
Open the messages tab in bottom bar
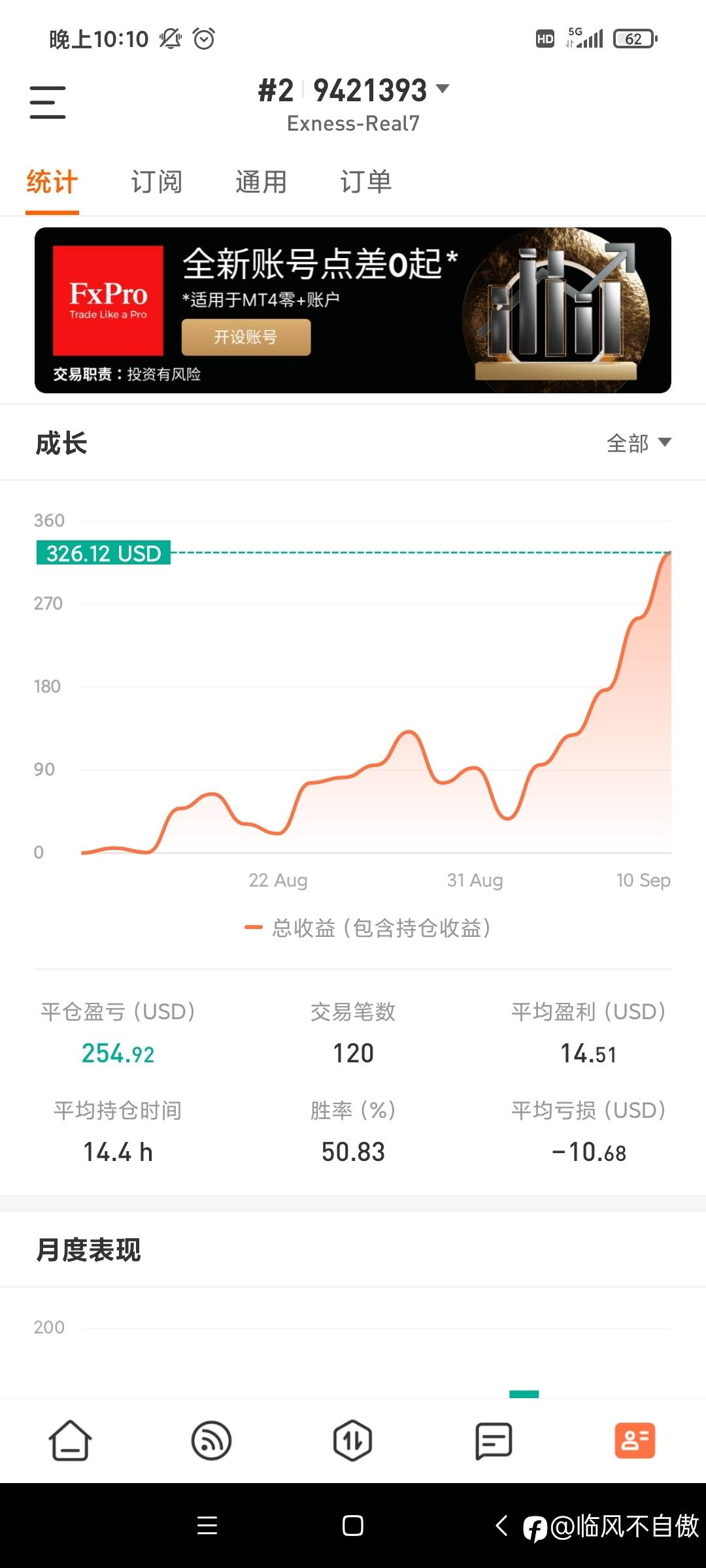coord(494,1441)
